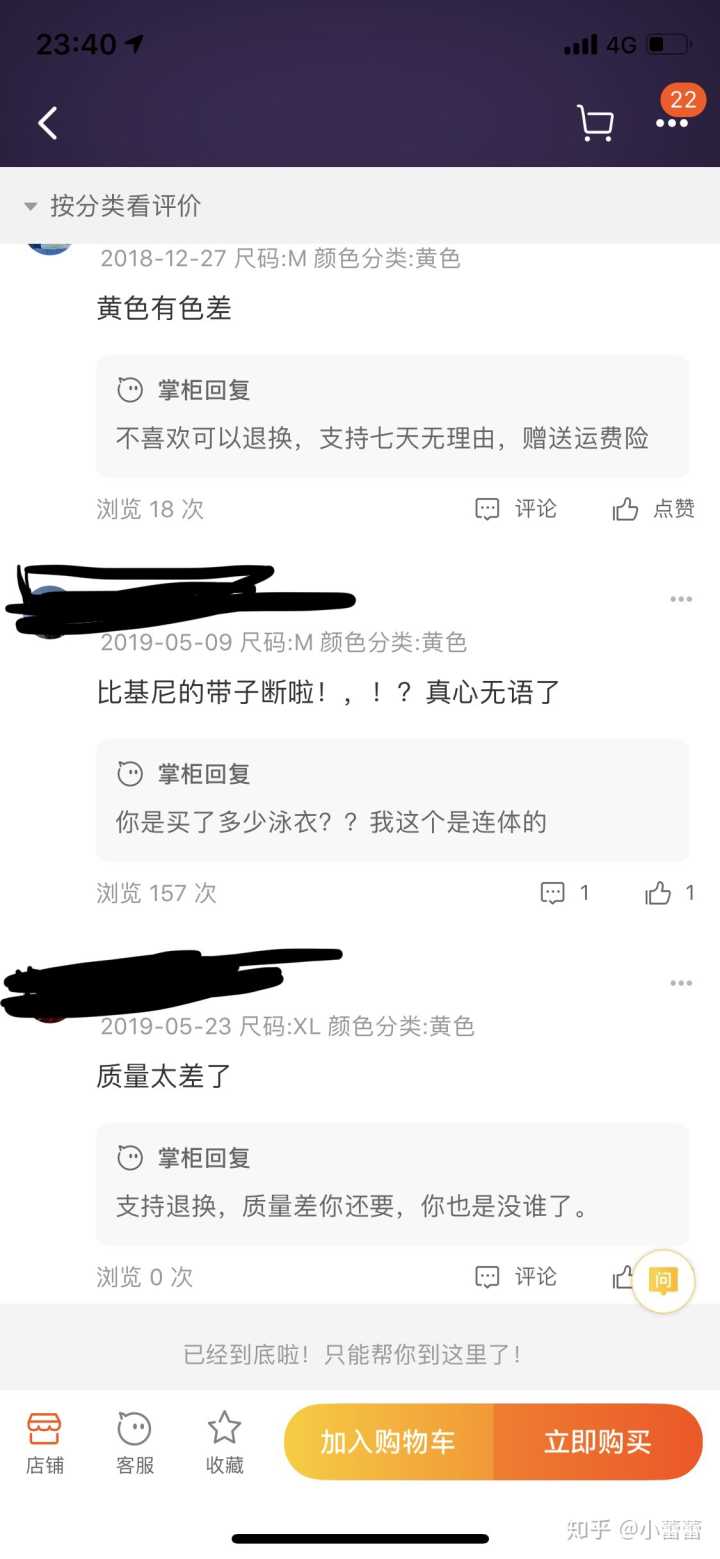Open the top-right more options menu
Screen dimensions: 720x1559
coord(672,123)
